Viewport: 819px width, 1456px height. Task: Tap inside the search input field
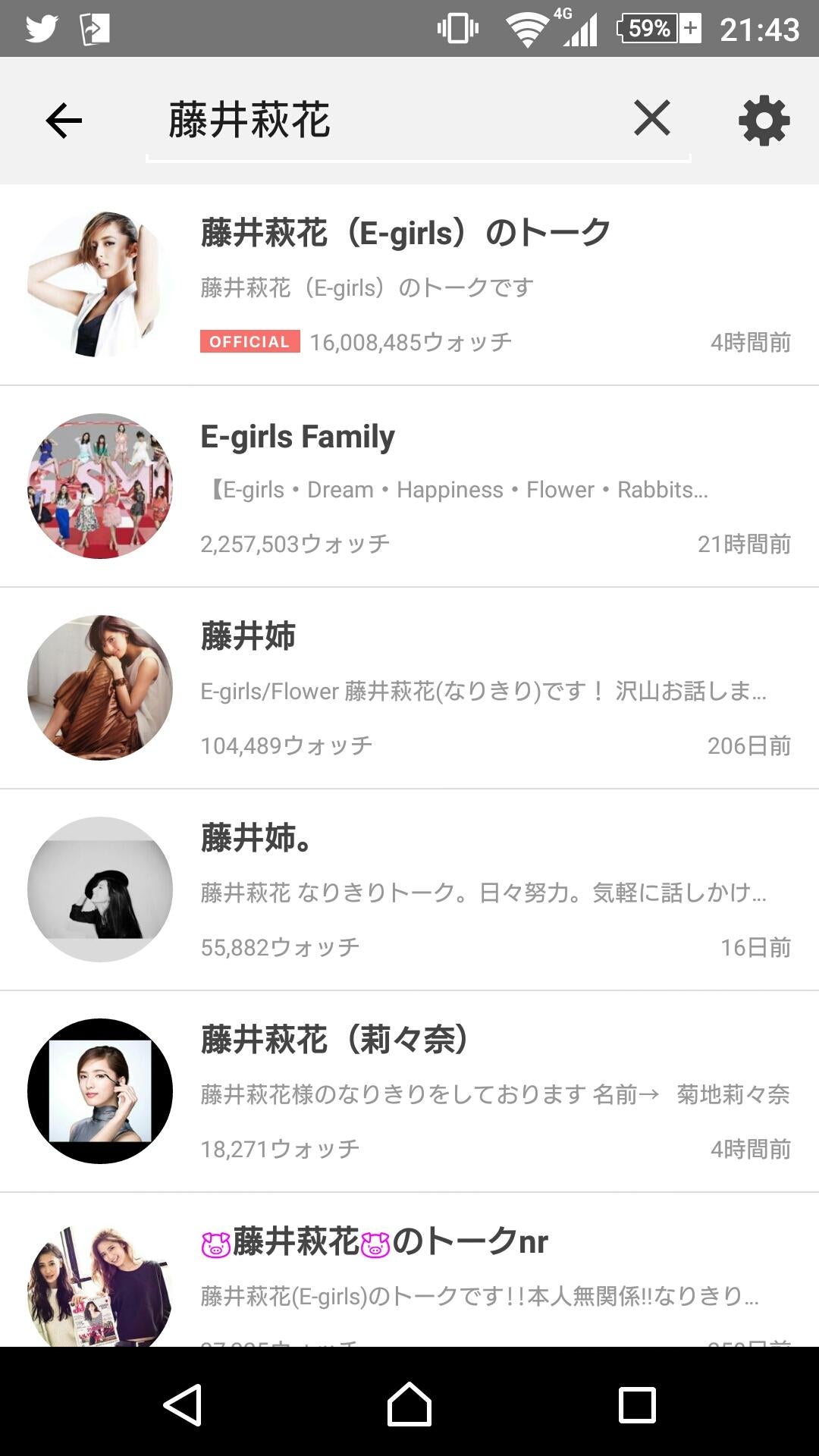point(341,120)
